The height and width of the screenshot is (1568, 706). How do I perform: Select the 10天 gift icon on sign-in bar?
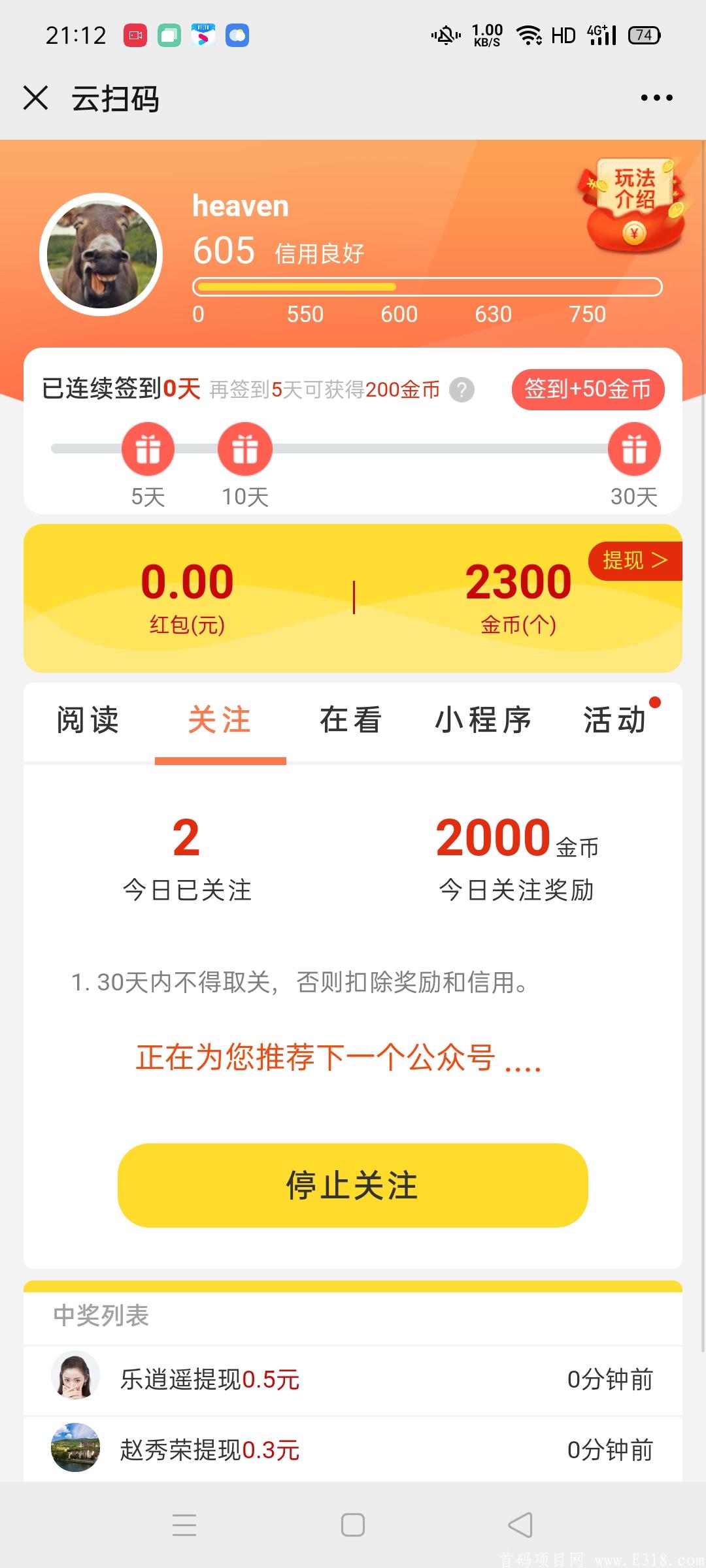tap(245, 449)
